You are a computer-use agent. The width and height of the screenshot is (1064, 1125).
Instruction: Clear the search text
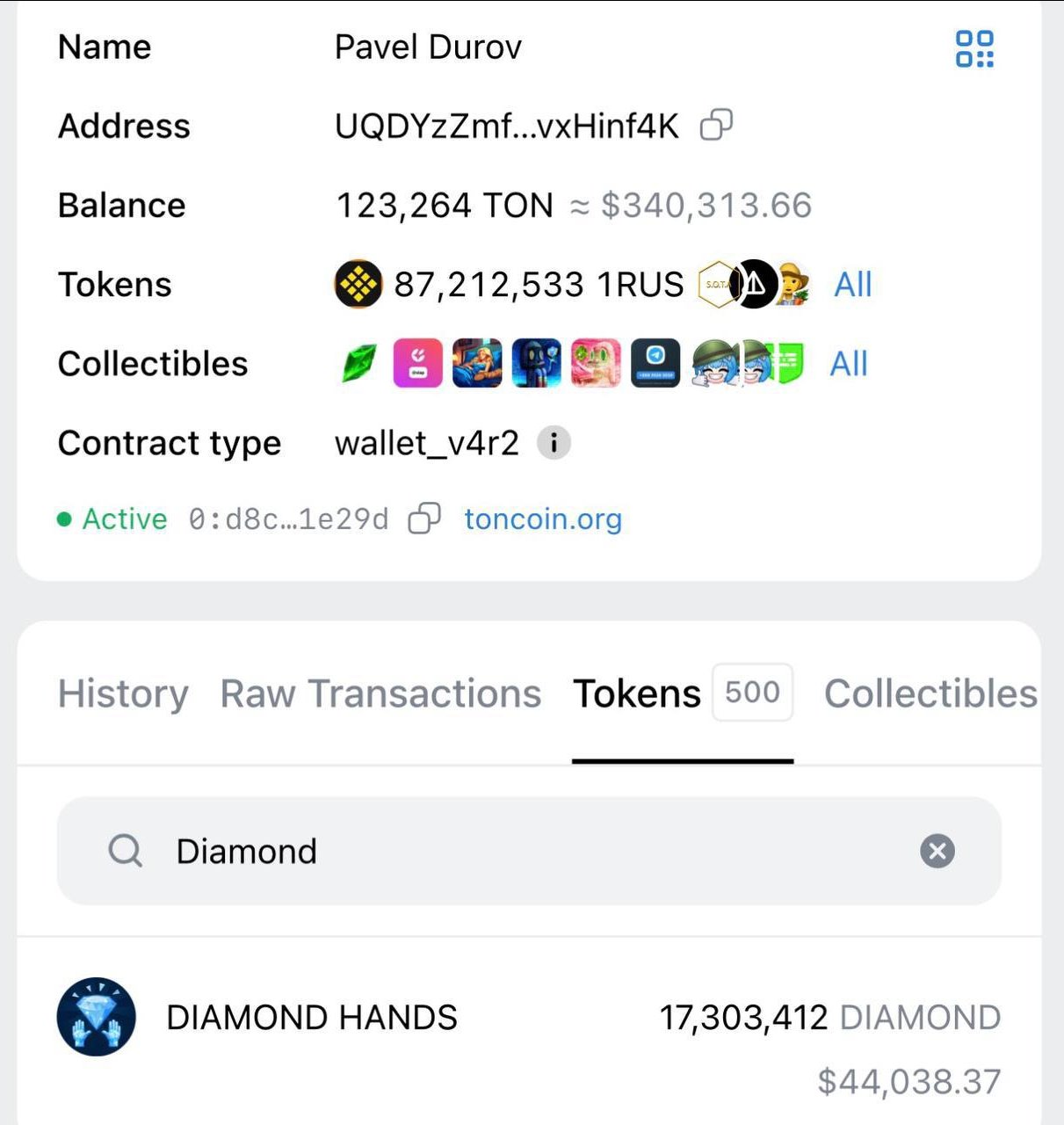coord(937,851)
